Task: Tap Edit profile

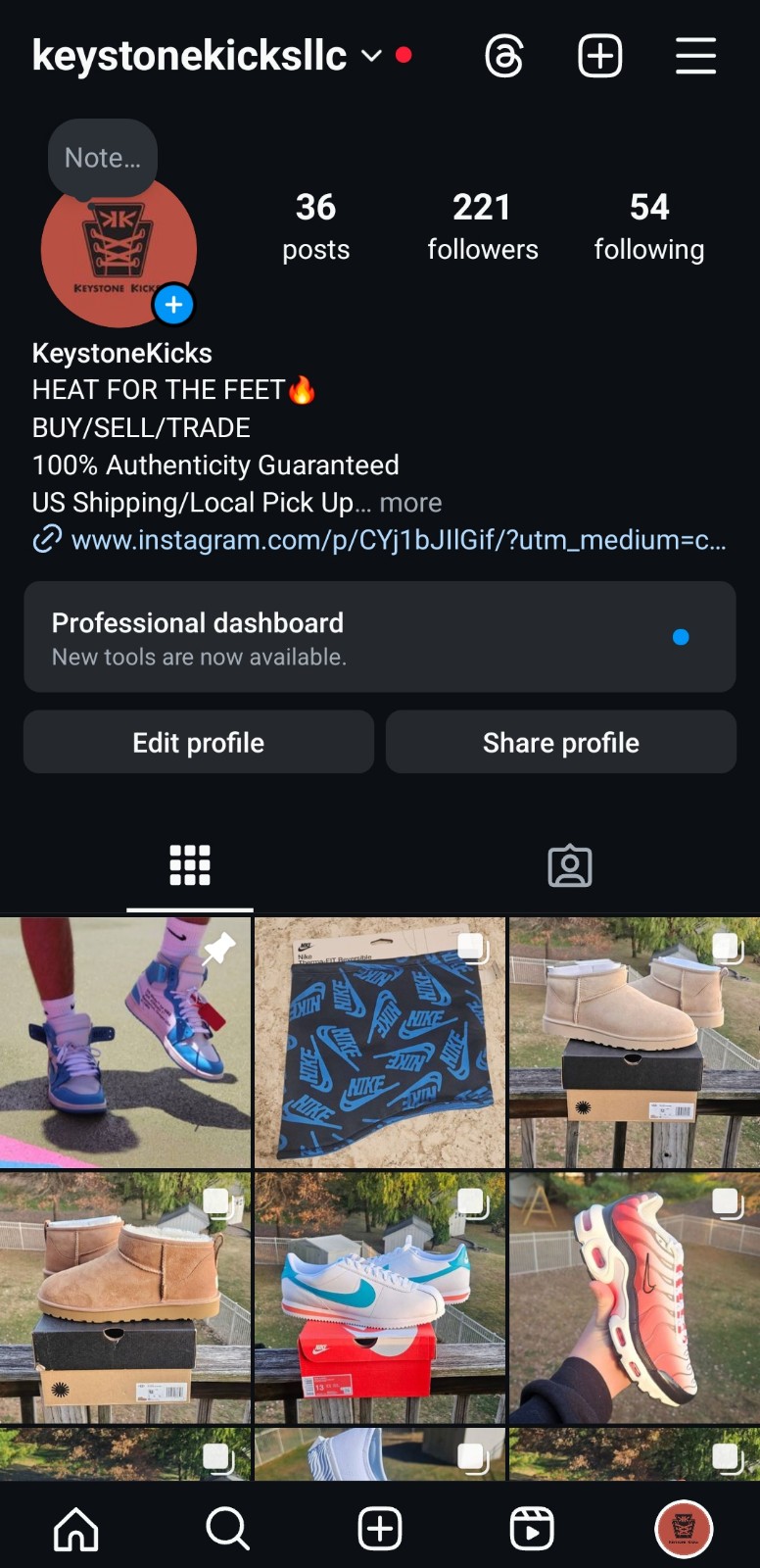Action: [x=199, y=742]
